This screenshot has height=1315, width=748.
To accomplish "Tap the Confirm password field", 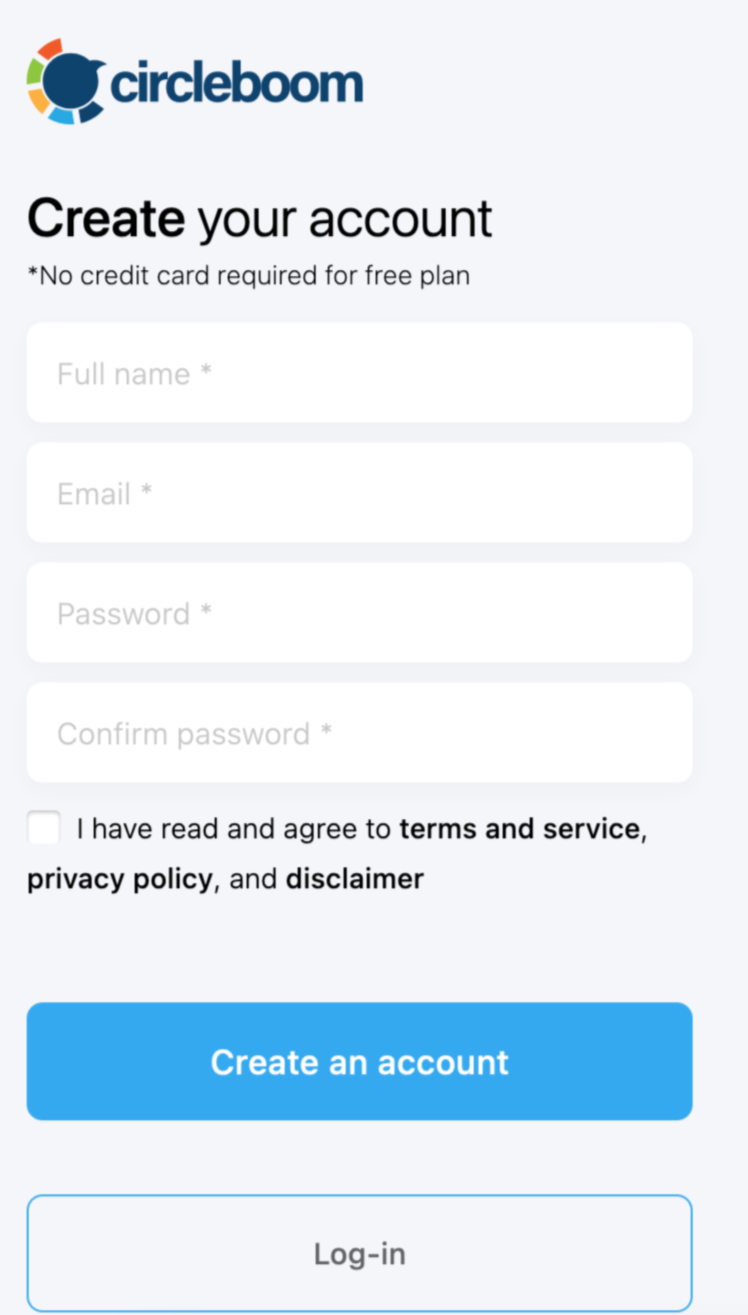I will point(359,733).
